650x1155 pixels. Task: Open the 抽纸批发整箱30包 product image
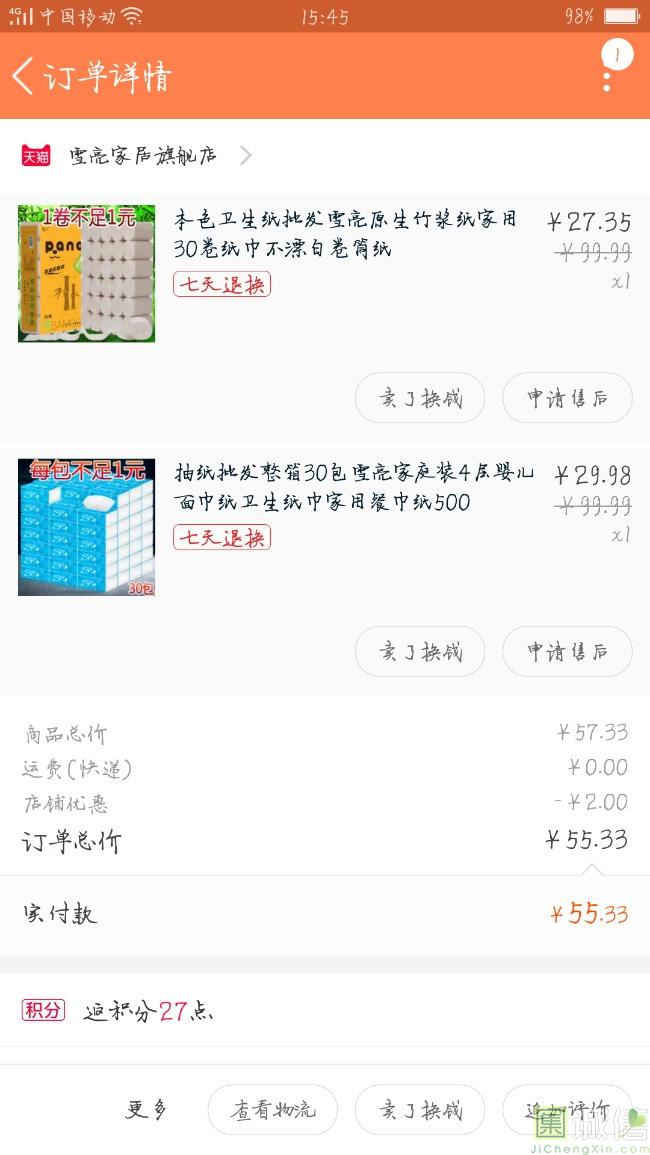pyautogui.click(x=86, y=527)
